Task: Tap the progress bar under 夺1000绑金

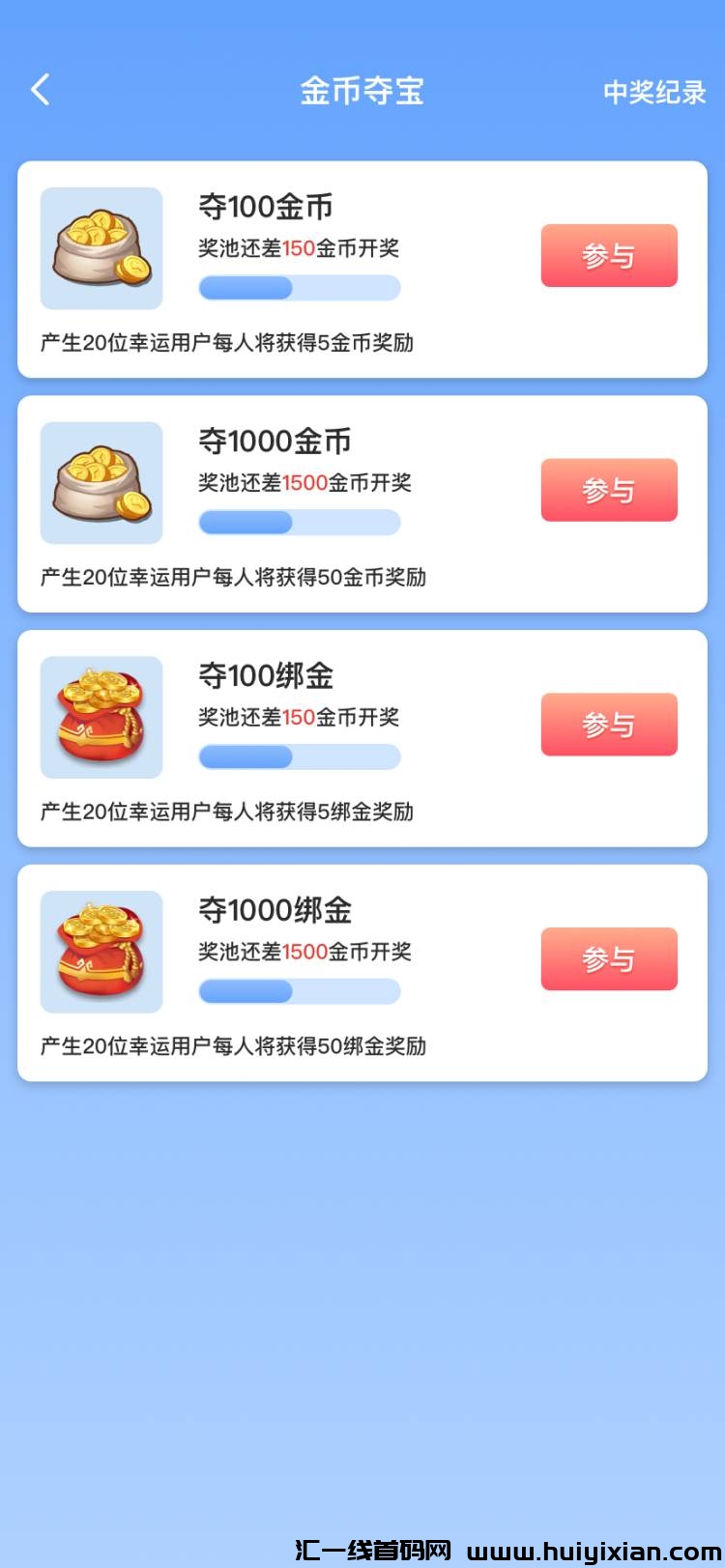Action: tap(300, 991)
